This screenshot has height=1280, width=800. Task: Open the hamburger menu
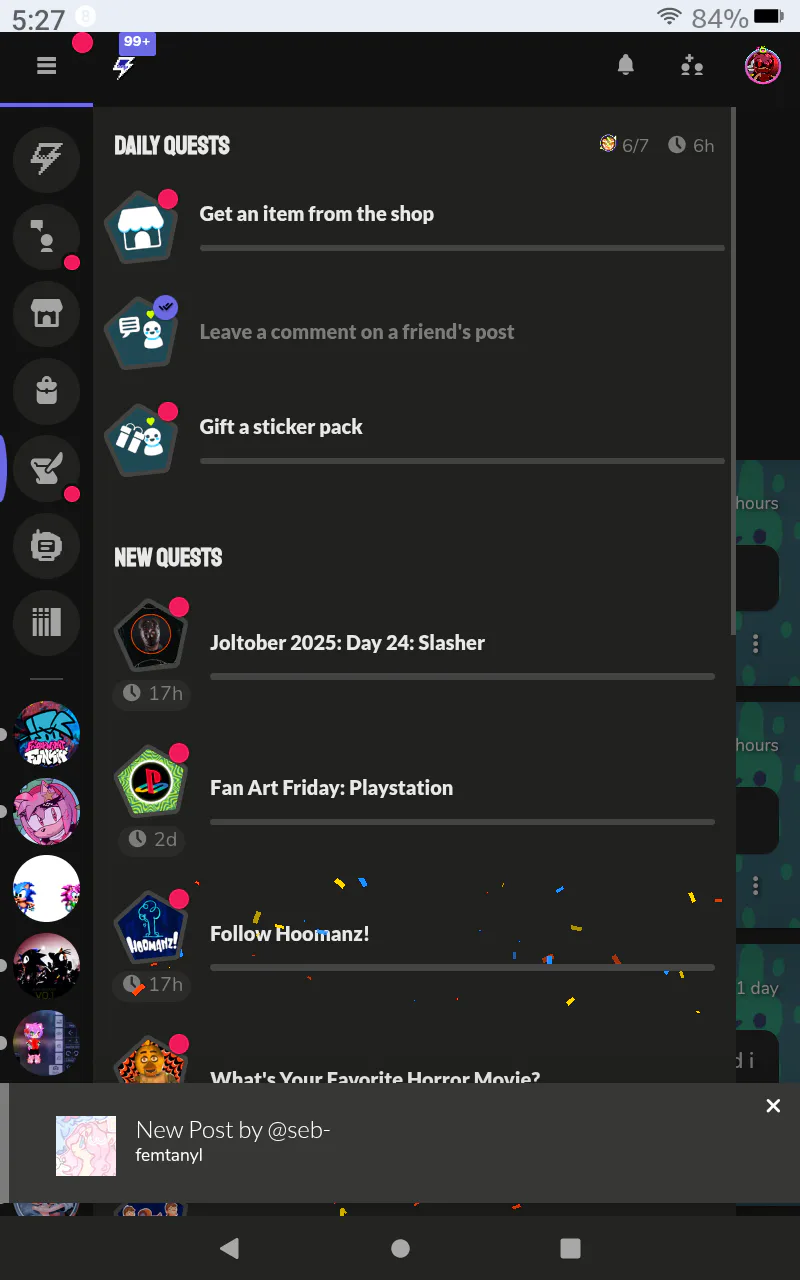tap(46, 66)
